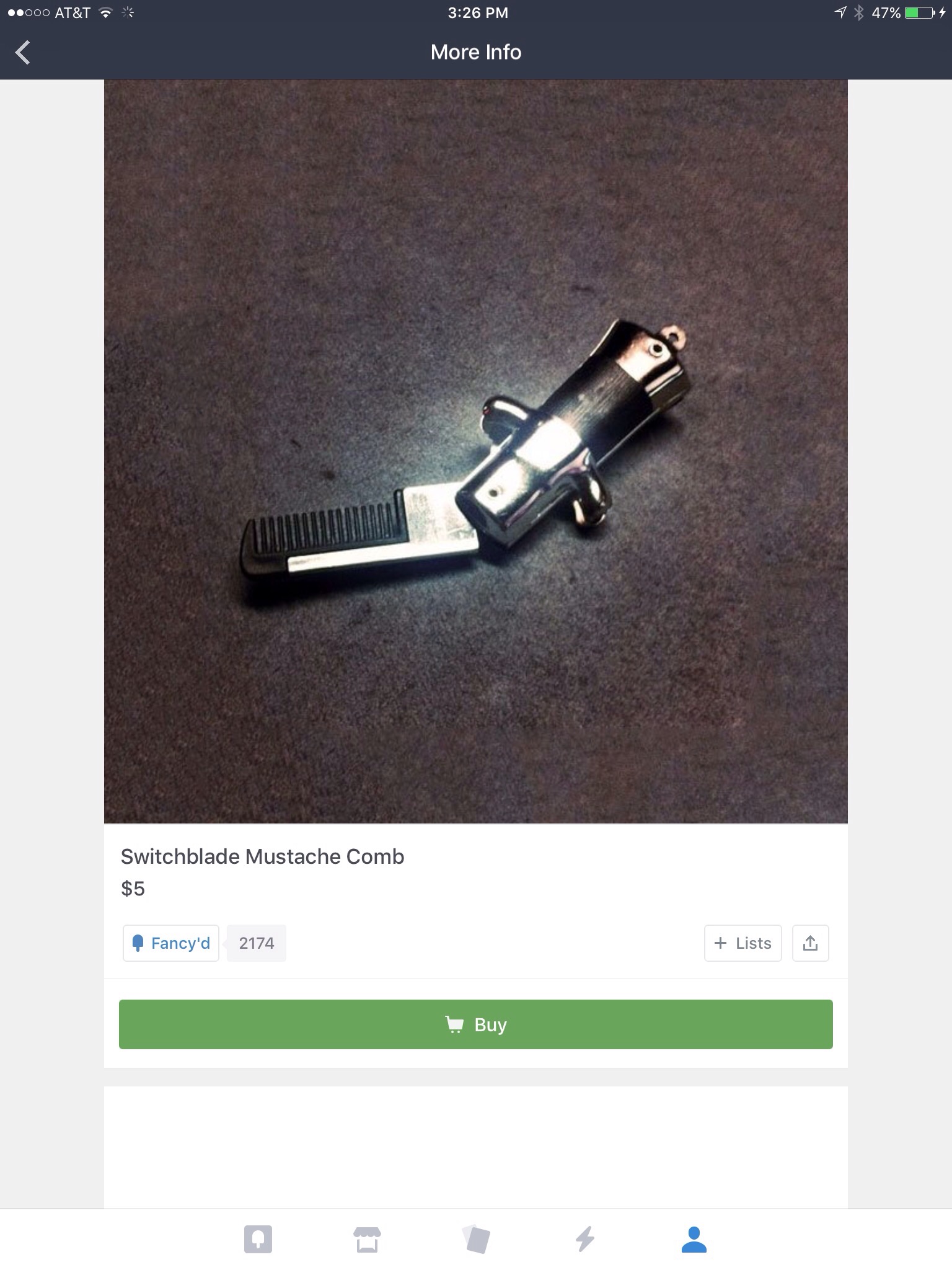Switch to the activity lightning tab

[x=585, y=1239]
